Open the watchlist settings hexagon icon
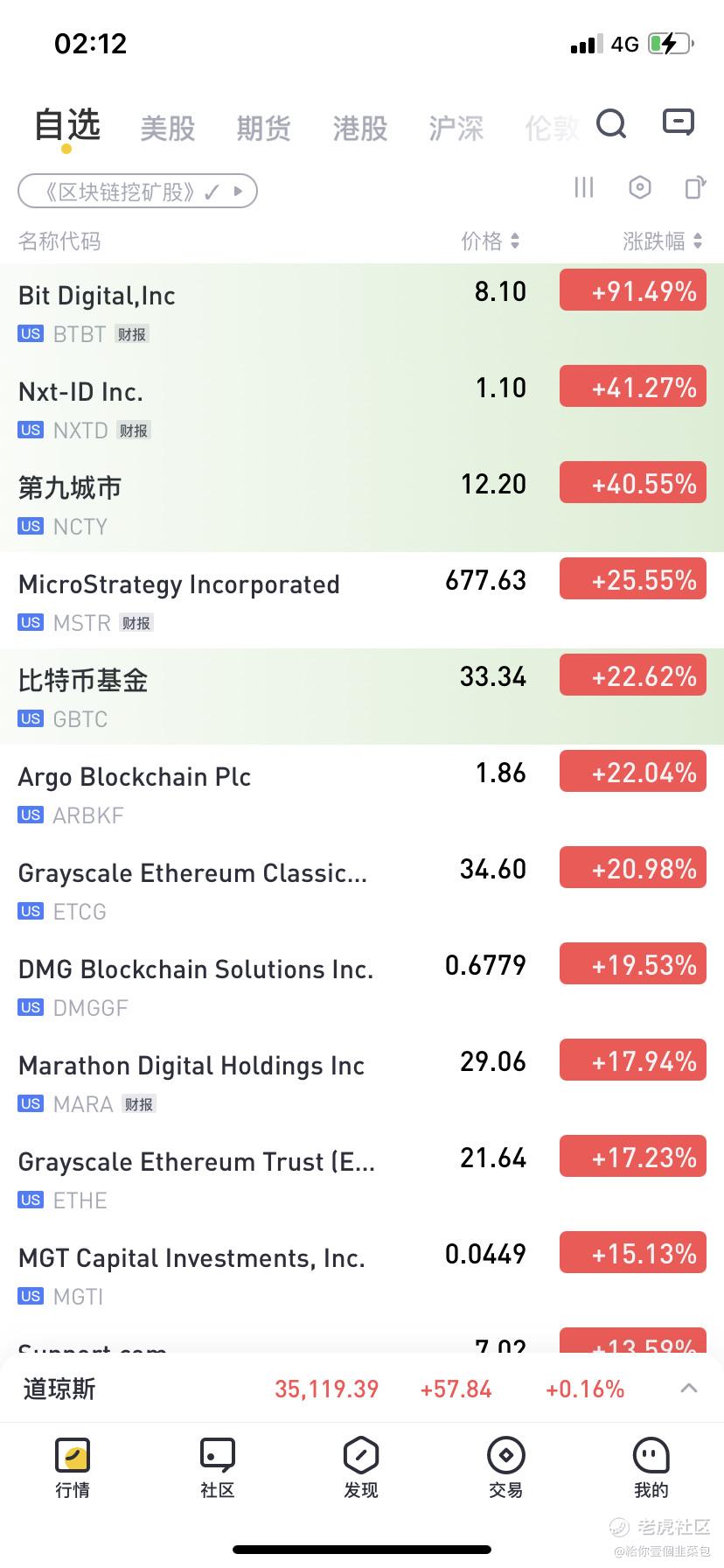 640,187
